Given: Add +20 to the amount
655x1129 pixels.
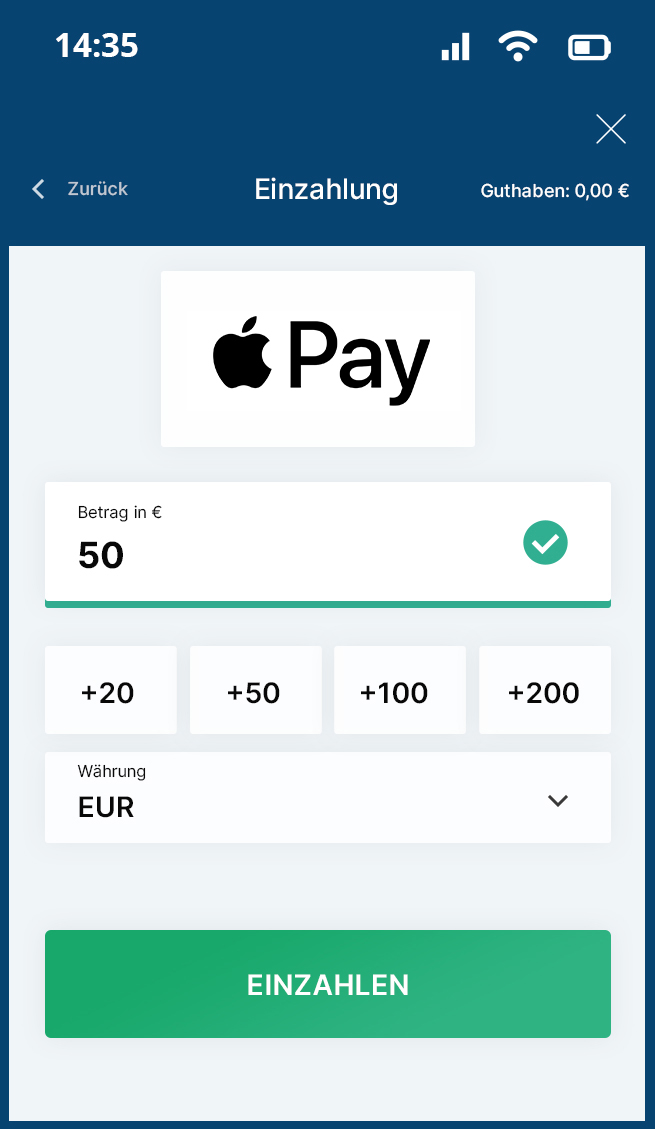Looking at the screenshot, I should [110, 692].
